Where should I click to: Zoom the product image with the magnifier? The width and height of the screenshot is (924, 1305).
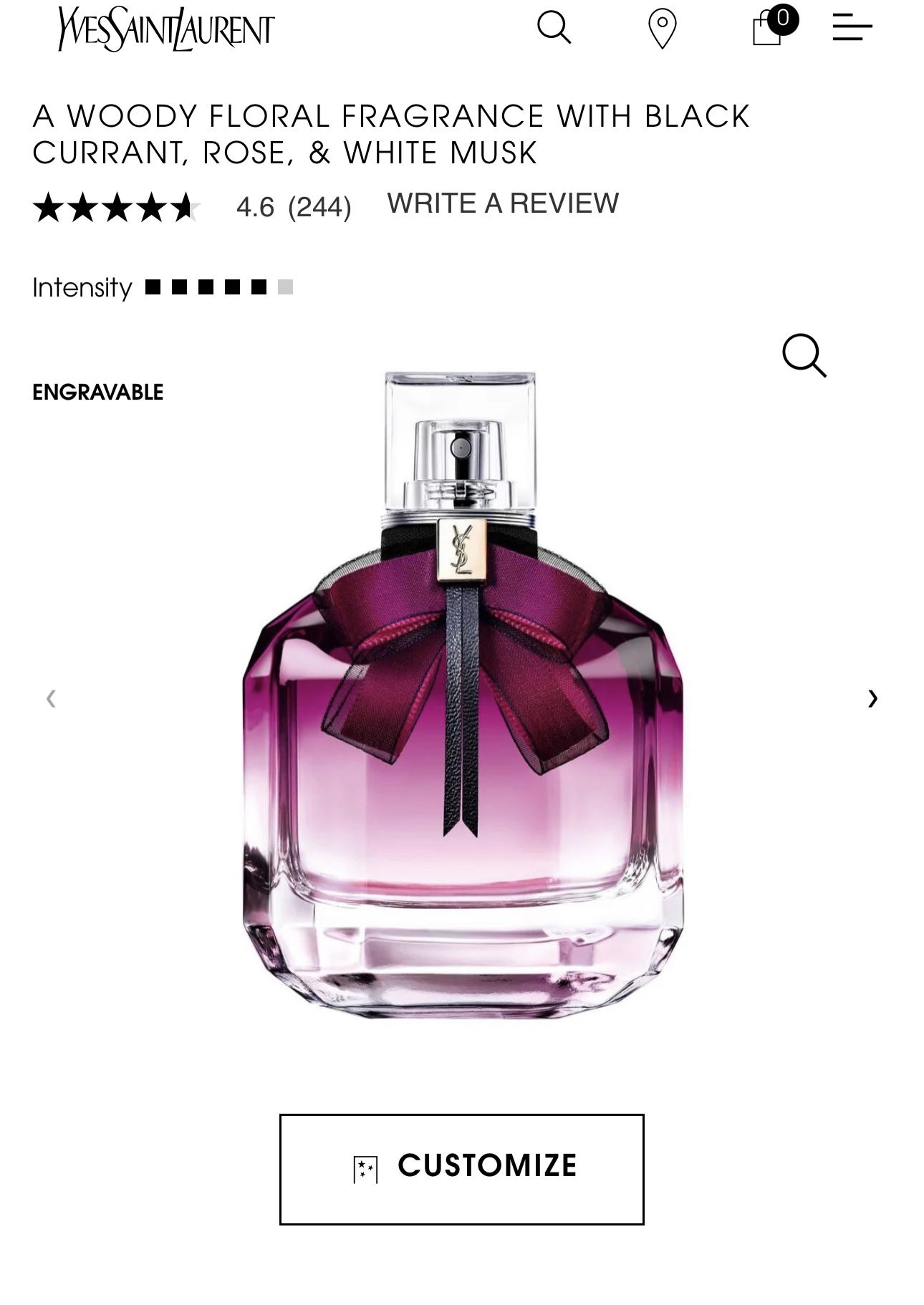[x=804, y=355]
